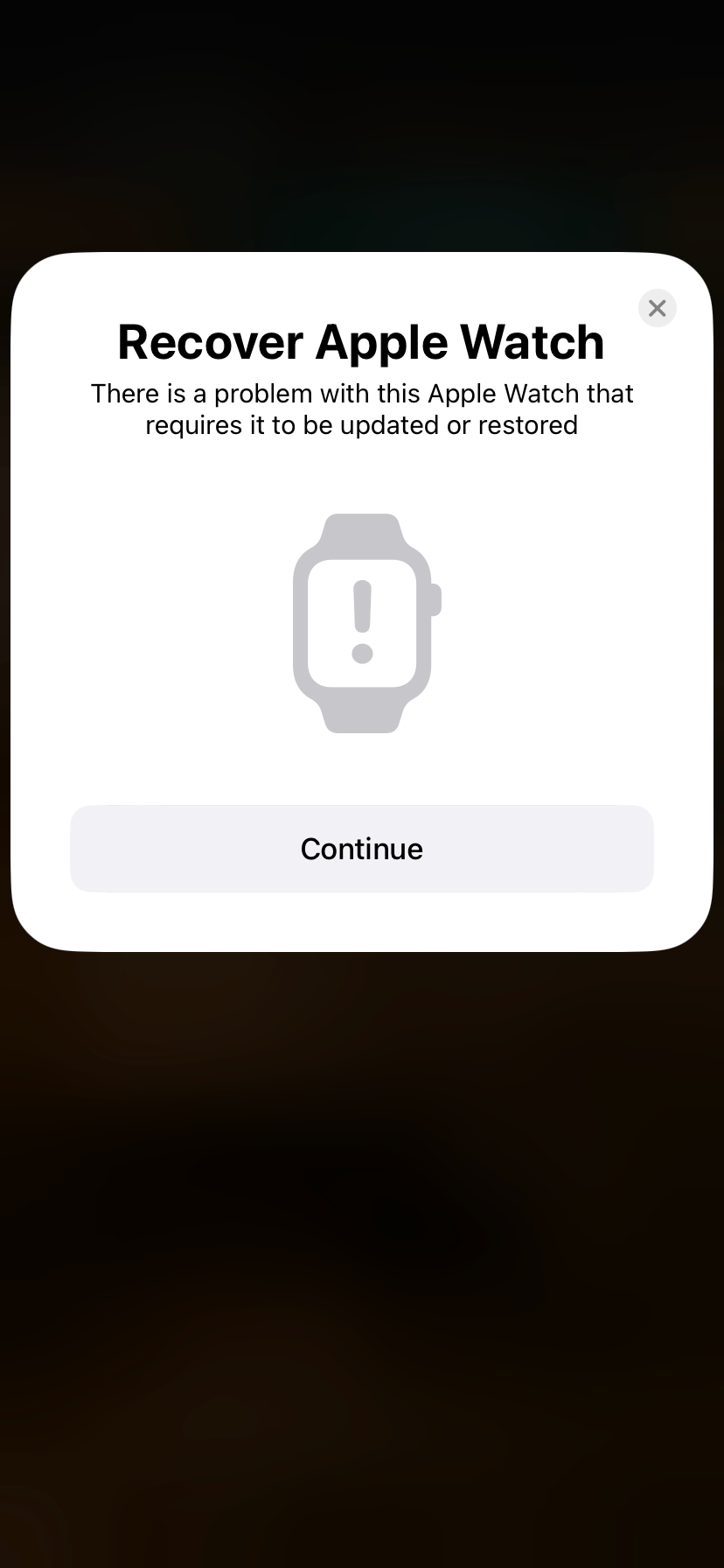Tap the problem description text
Viewport: 724px width, 1568px height.
click(x=362, y=409)
